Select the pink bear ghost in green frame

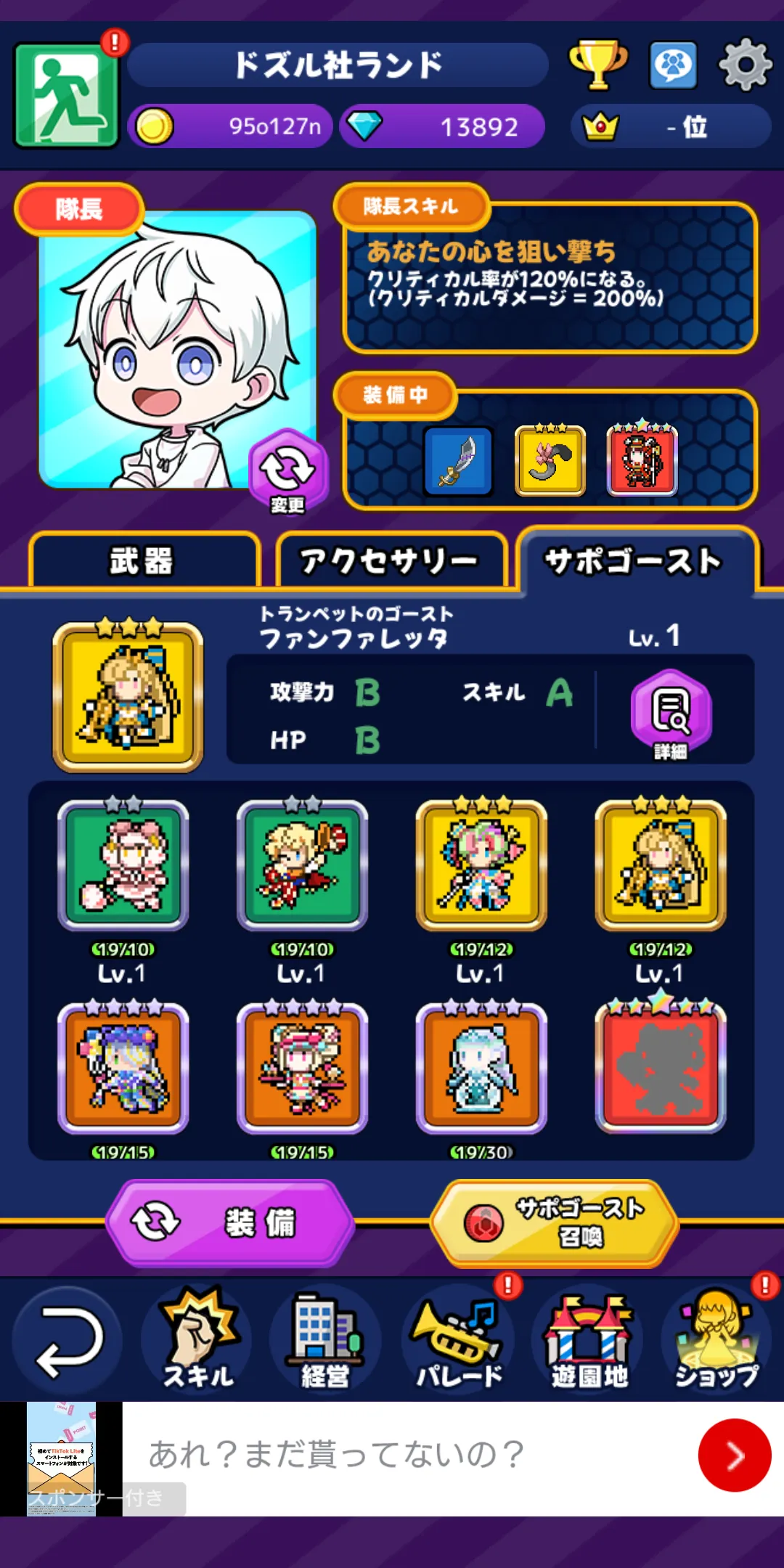point(123,865)
